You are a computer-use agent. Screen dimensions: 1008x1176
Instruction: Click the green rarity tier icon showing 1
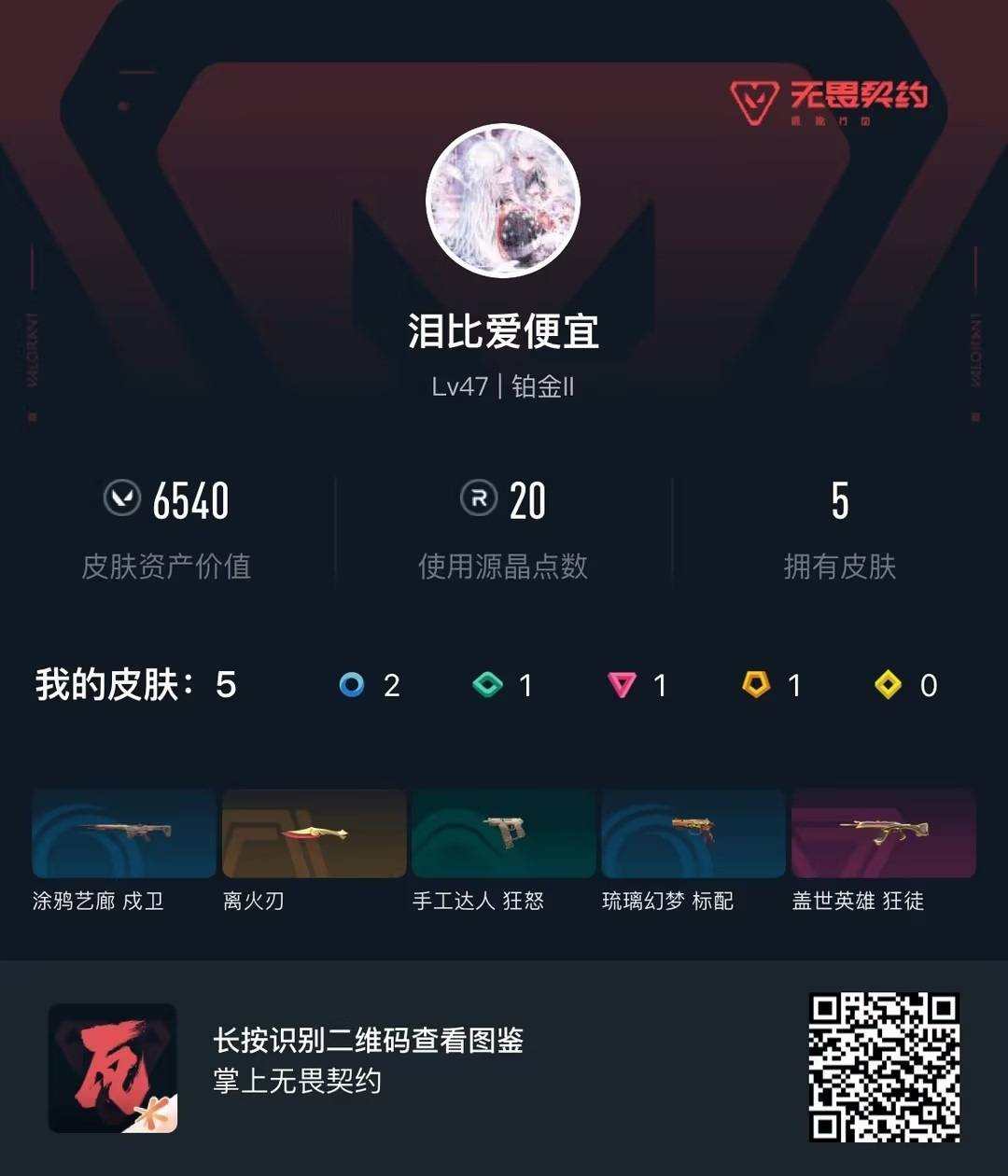tap(486, 686)
